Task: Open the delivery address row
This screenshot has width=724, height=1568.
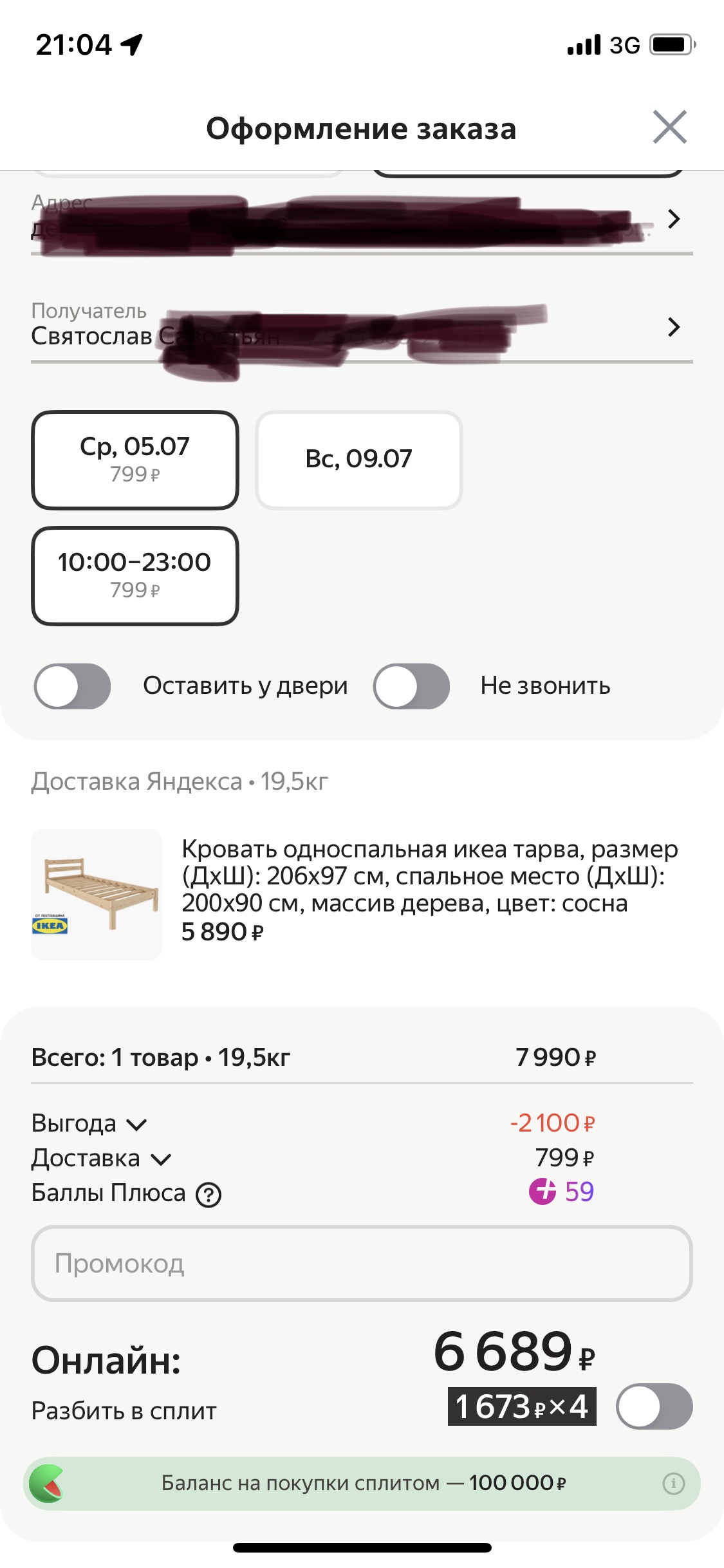Action: point(362,219)
